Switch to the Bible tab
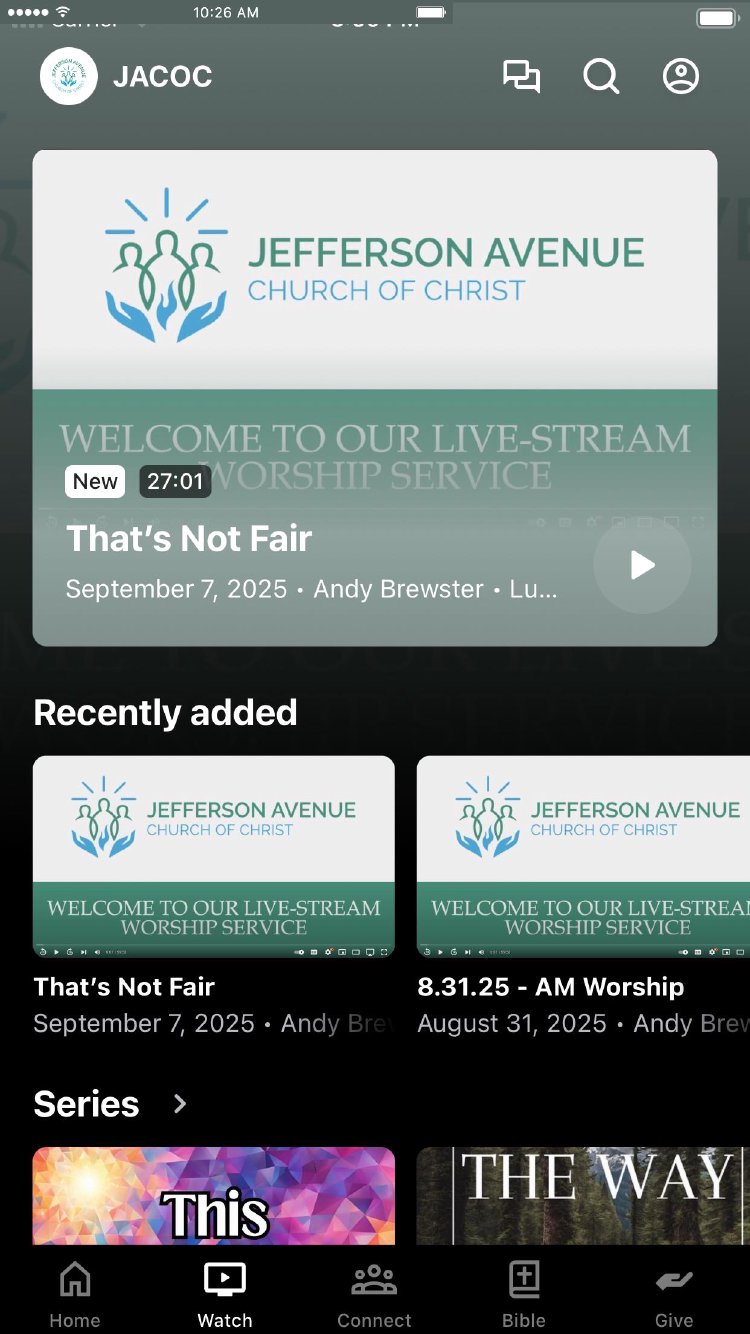 coord(524,1294)
